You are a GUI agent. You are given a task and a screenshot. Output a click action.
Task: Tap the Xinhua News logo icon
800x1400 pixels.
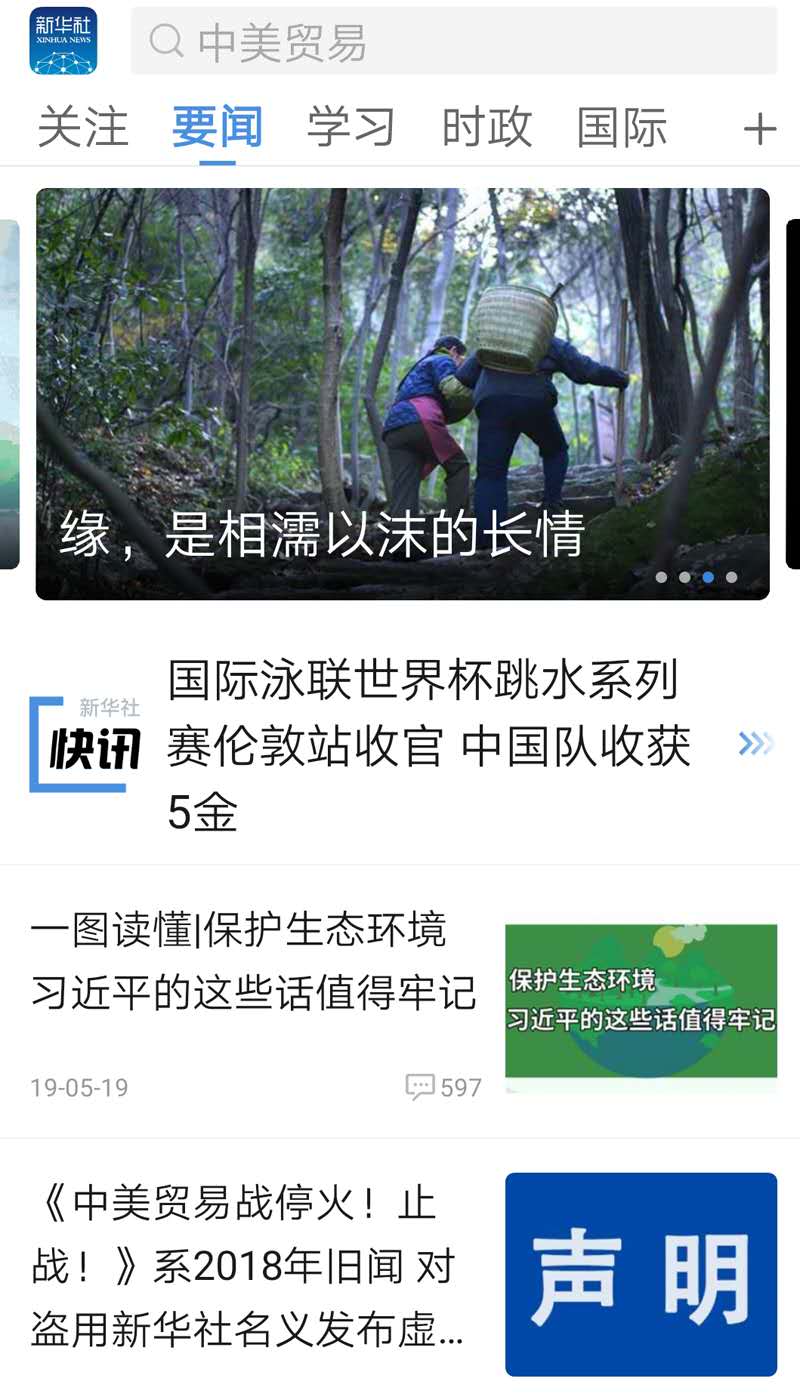[63, 41]
